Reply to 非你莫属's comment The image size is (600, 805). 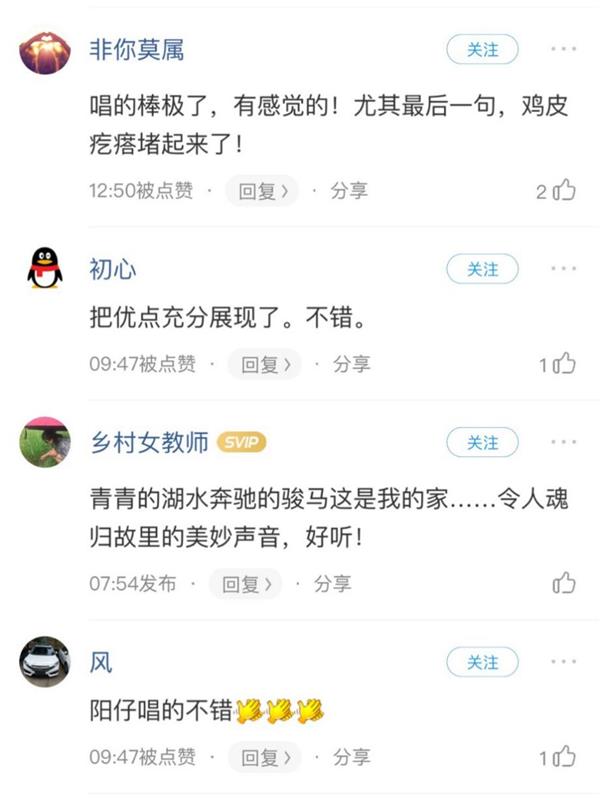(263, 191)
